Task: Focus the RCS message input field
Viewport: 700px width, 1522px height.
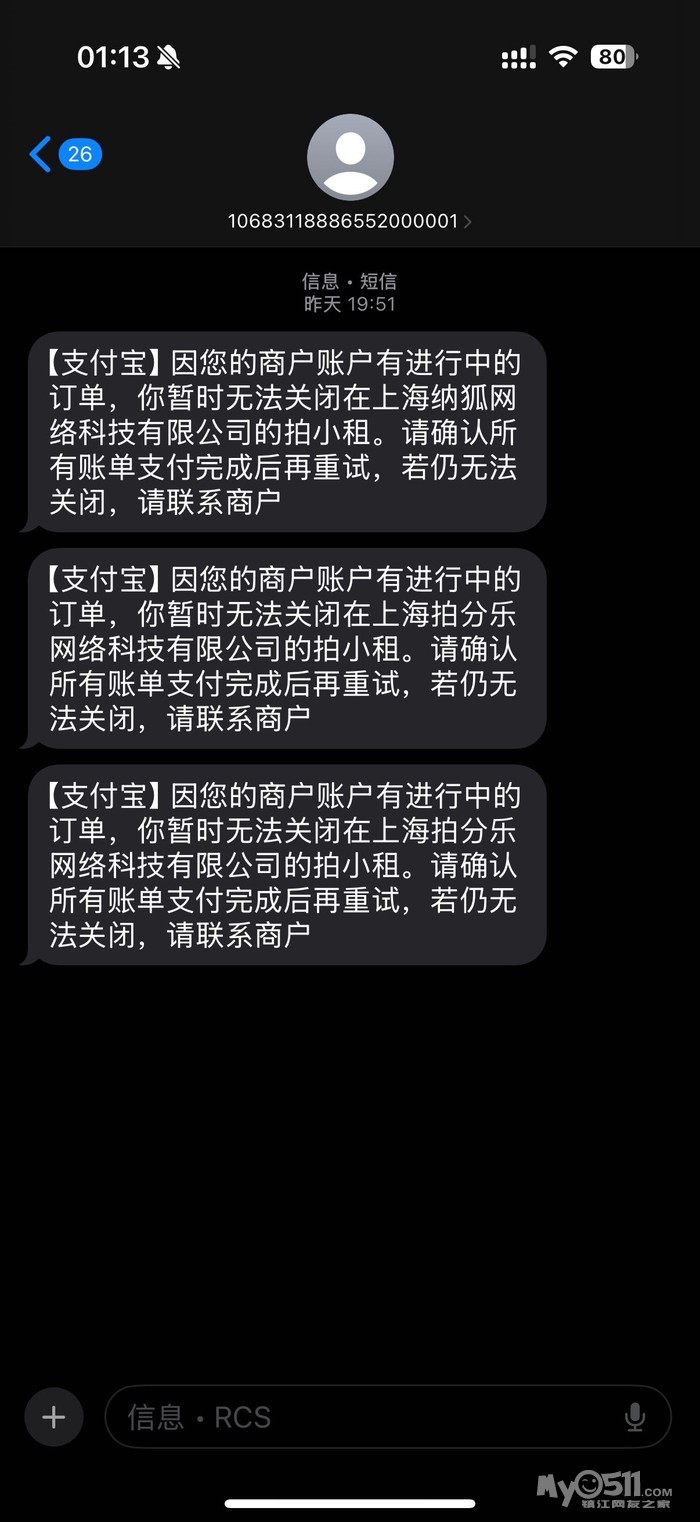Action: (x=360, y=1416)
